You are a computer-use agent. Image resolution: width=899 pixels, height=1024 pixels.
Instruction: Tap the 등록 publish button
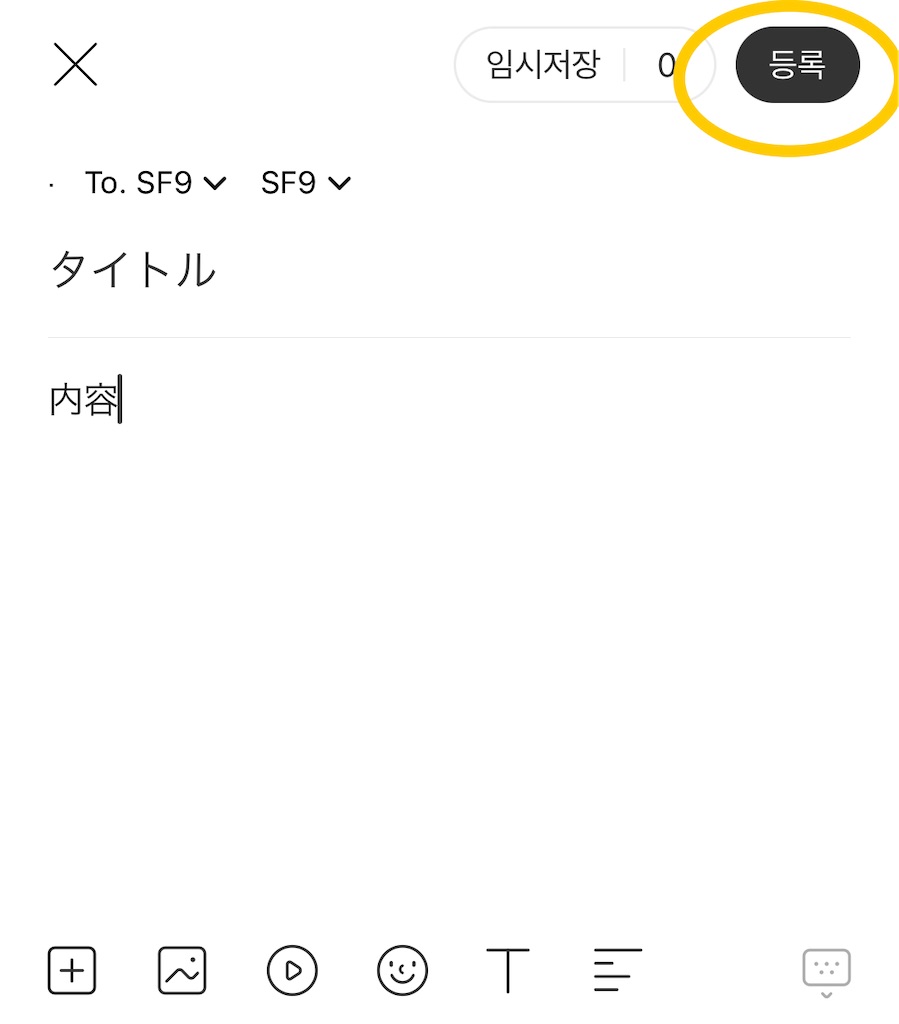point(797,64)
